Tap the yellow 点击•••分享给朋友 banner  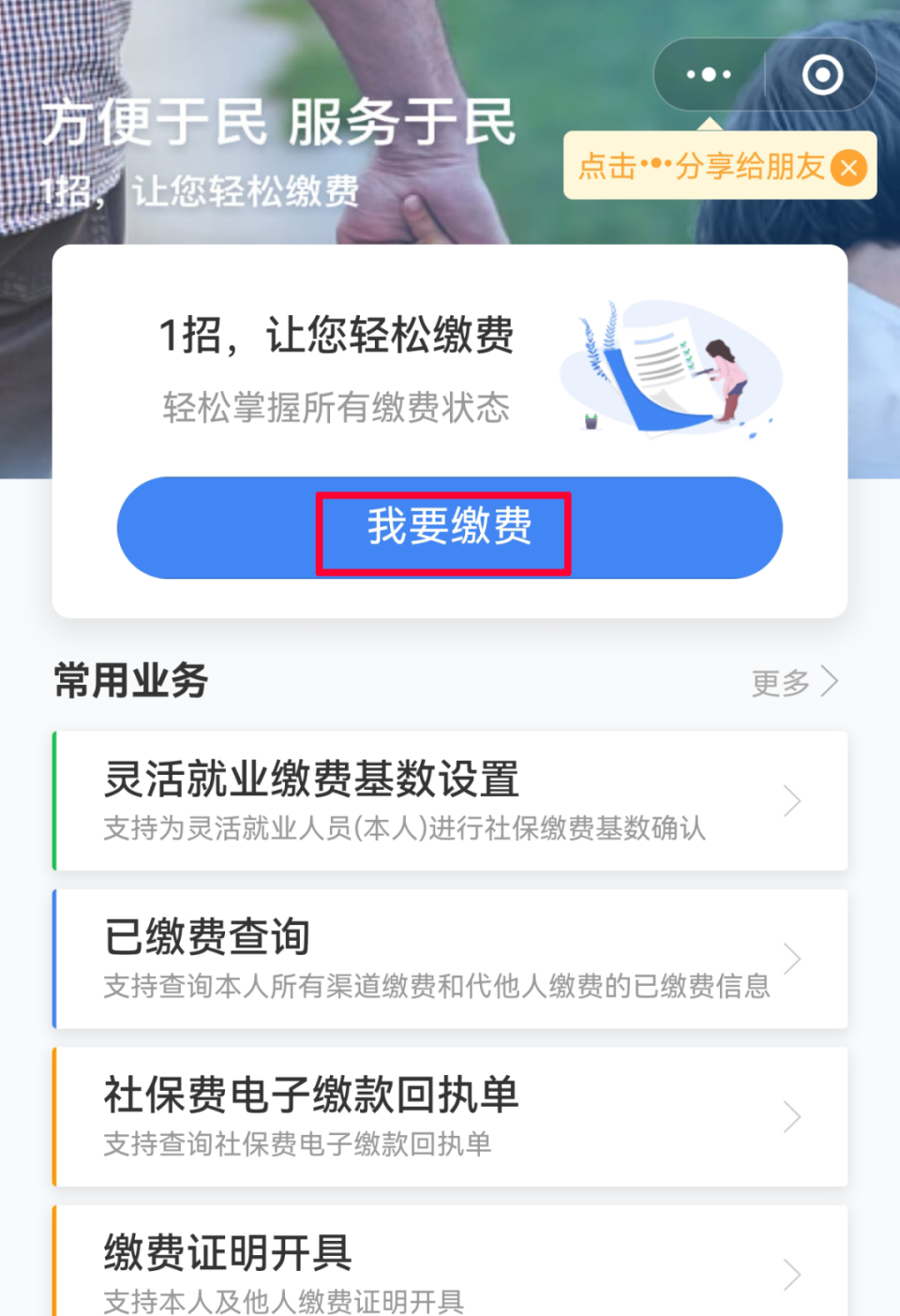[x=703, y=167]
